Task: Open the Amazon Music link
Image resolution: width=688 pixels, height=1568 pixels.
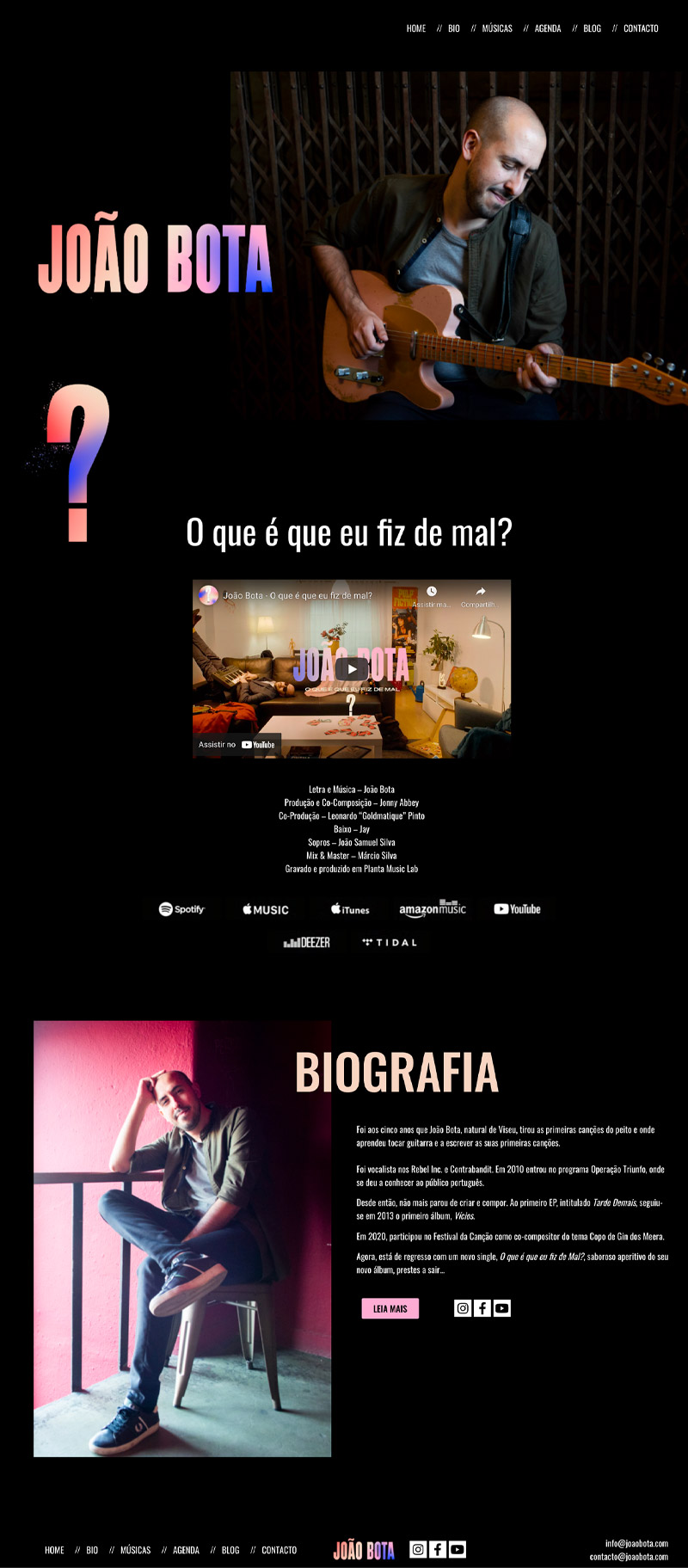Action: click(x=433, y=909)
